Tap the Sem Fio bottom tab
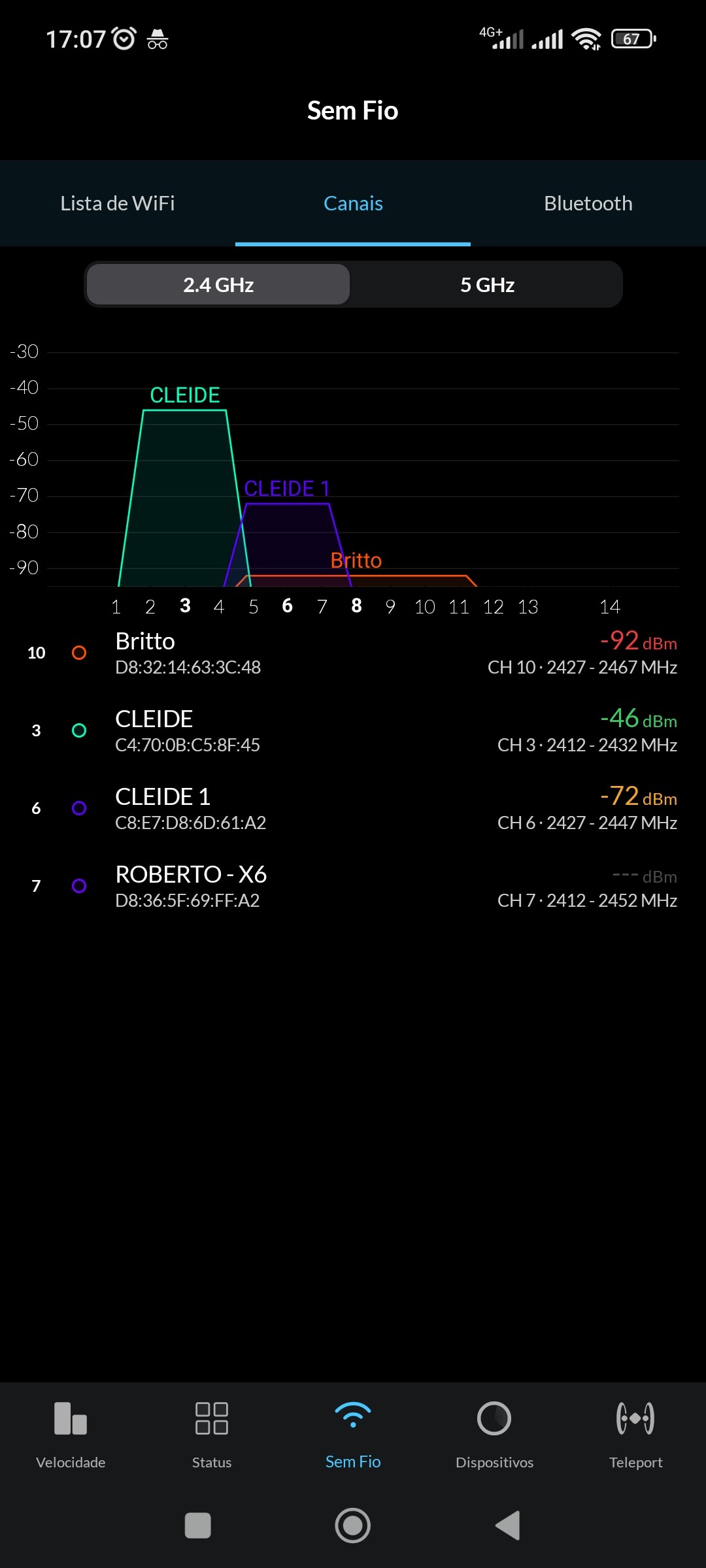706x1568 pixels. pyautogui.click(x=353, y=1434)
